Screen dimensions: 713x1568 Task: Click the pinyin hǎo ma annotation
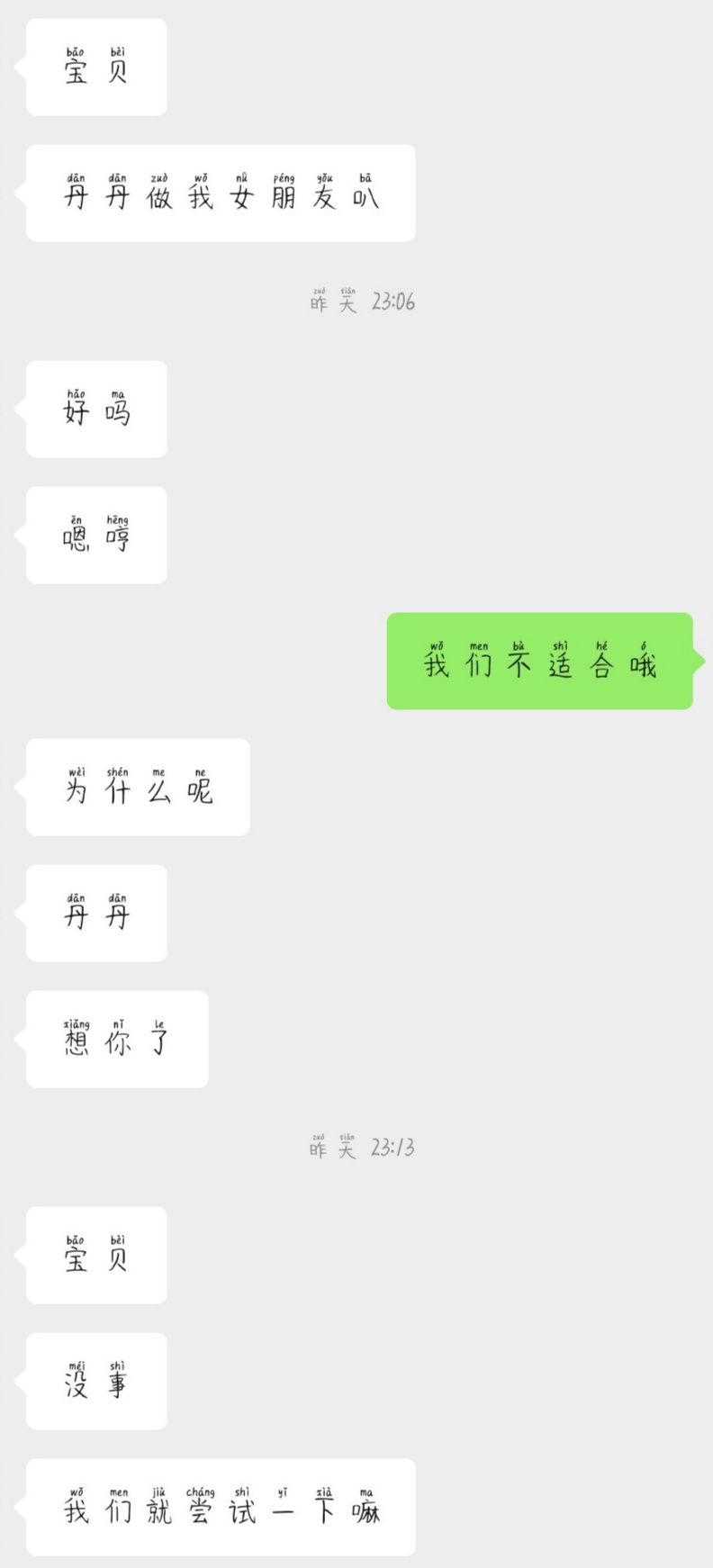pos(94,394)
